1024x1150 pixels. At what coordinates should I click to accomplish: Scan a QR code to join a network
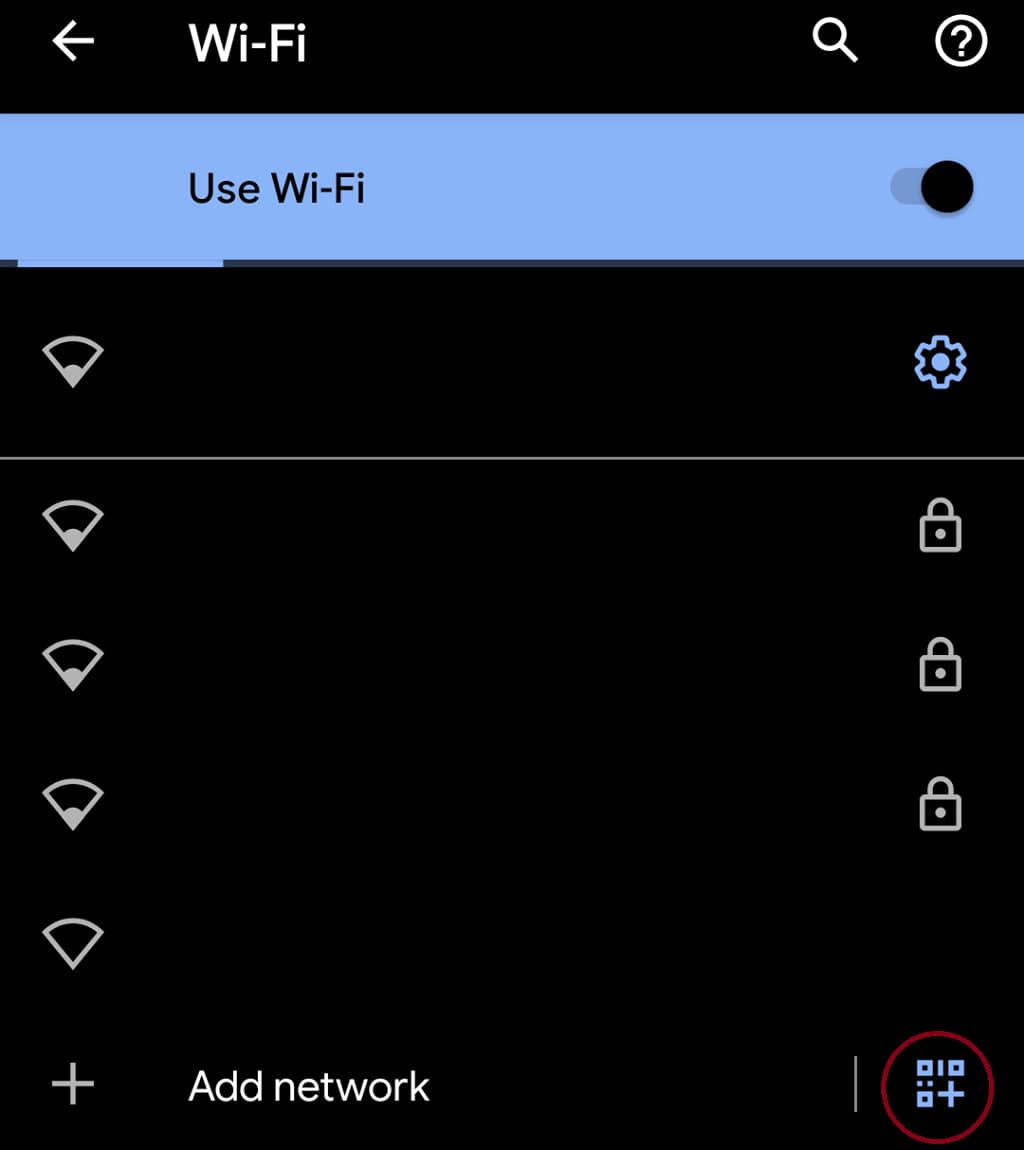(x=939, y=1086)
